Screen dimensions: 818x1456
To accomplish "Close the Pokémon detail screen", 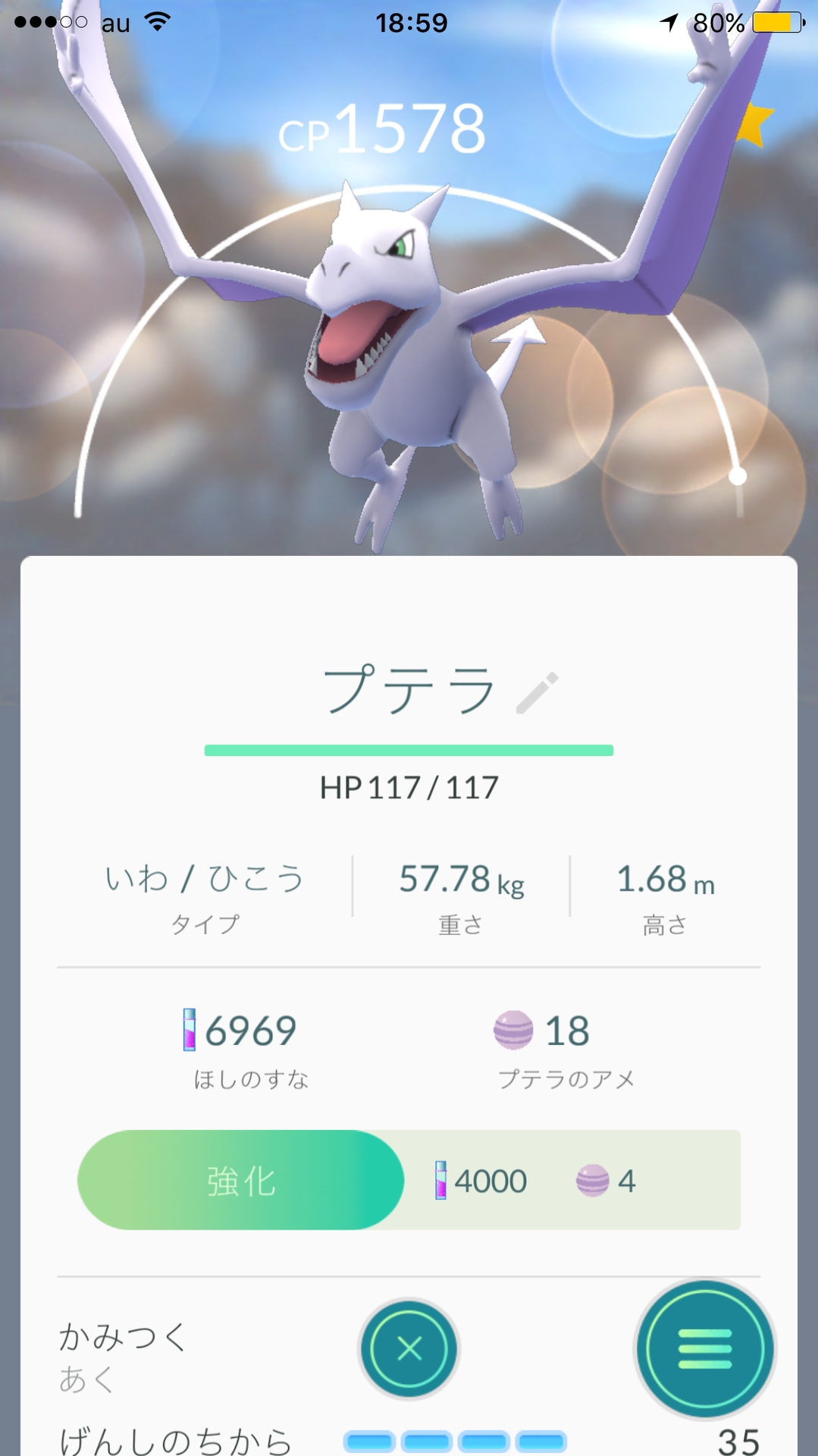I will (409, 1349).
